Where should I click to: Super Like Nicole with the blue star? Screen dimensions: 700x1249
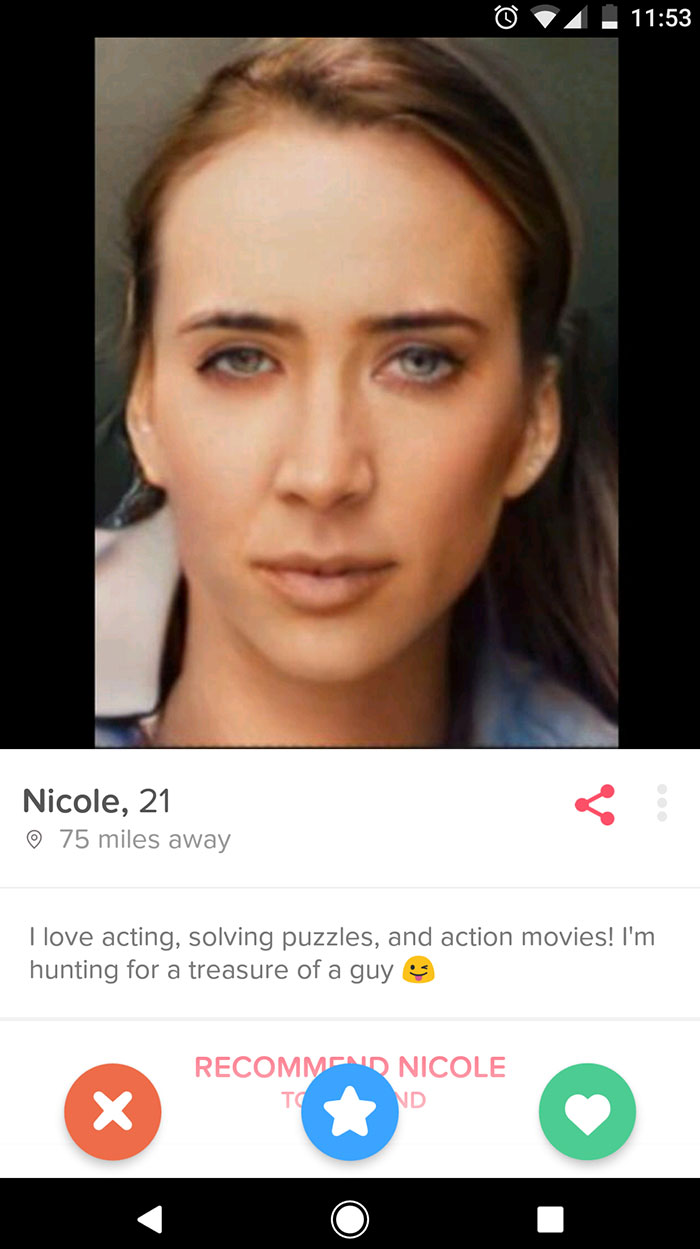(350, 1112)
